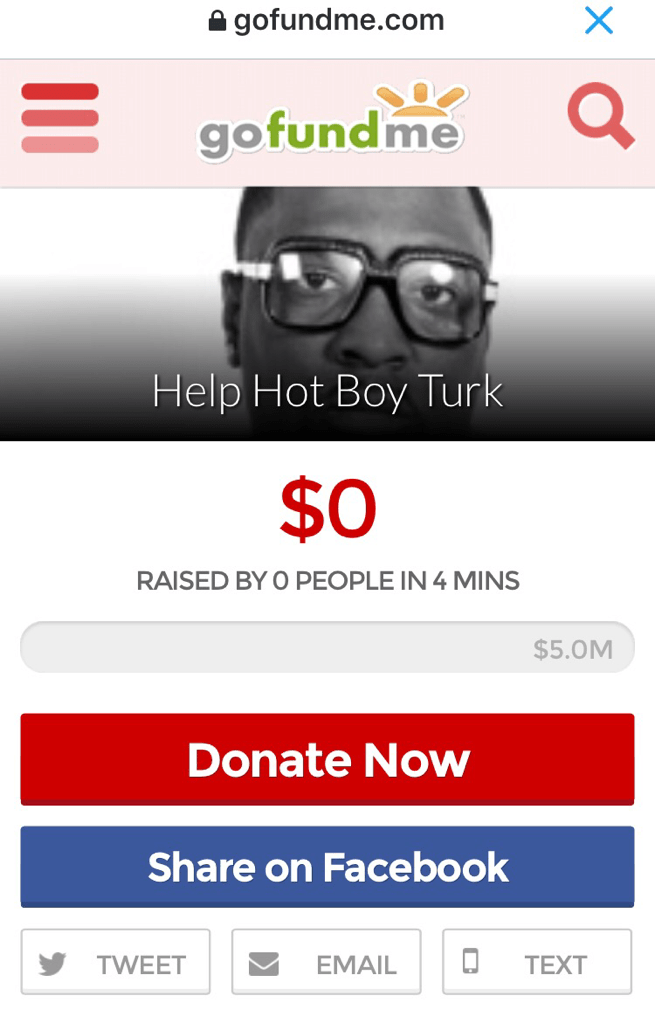The image size is (655, 1024).
Task: Tap the Donate Now button
Action: [327, 760]
